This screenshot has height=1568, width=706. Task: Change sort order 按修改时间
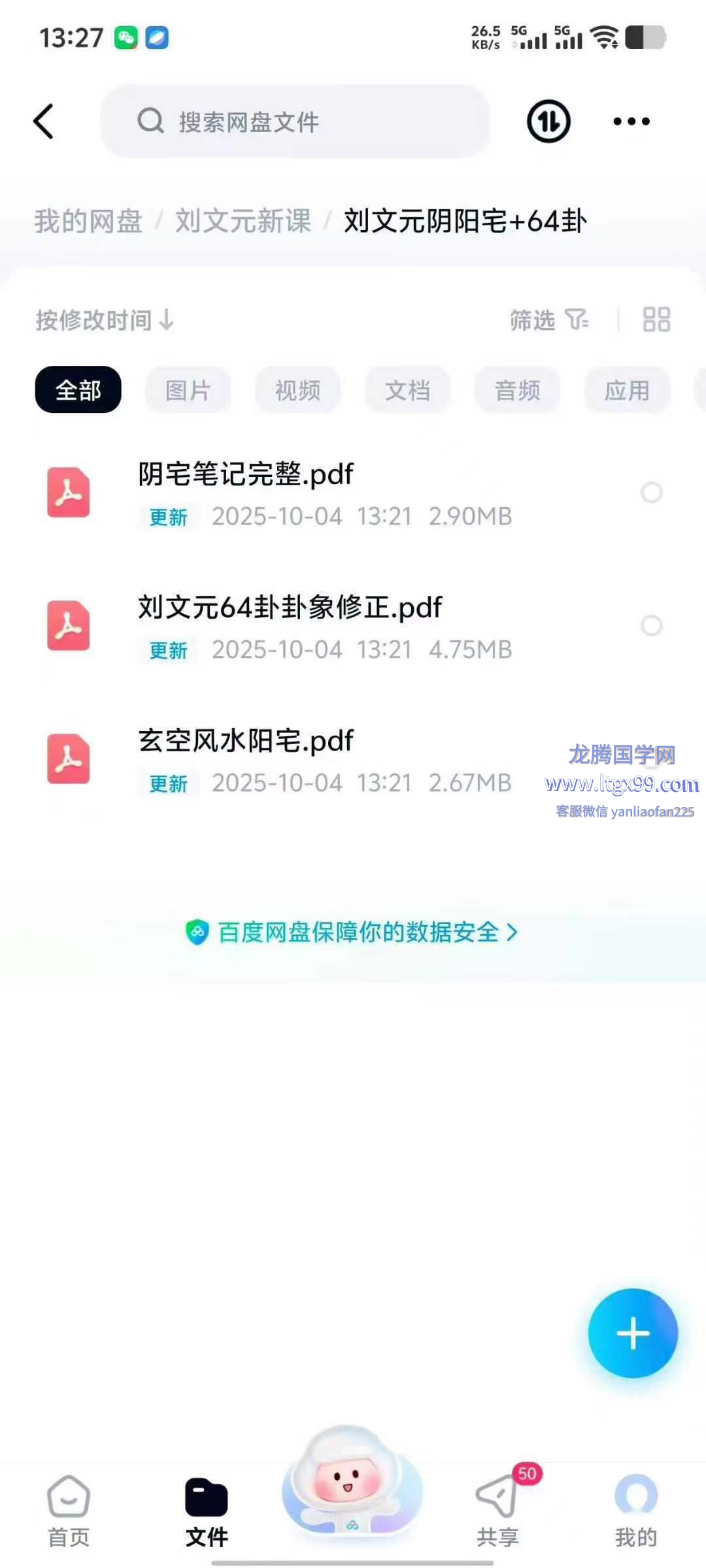(x=105, y=320)
